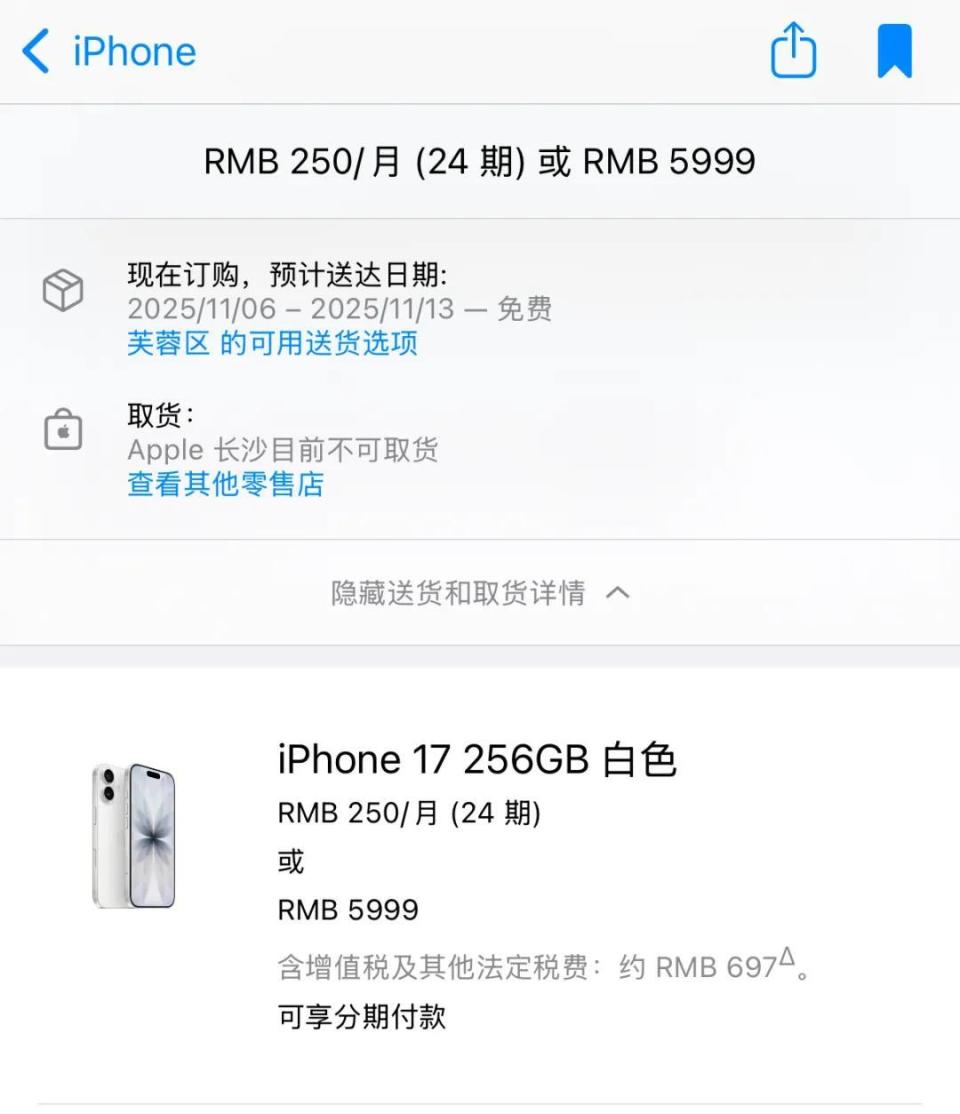Click the iPhone 17 256GB 白色 title
The image size is (960, 1114).
(477, 759)
